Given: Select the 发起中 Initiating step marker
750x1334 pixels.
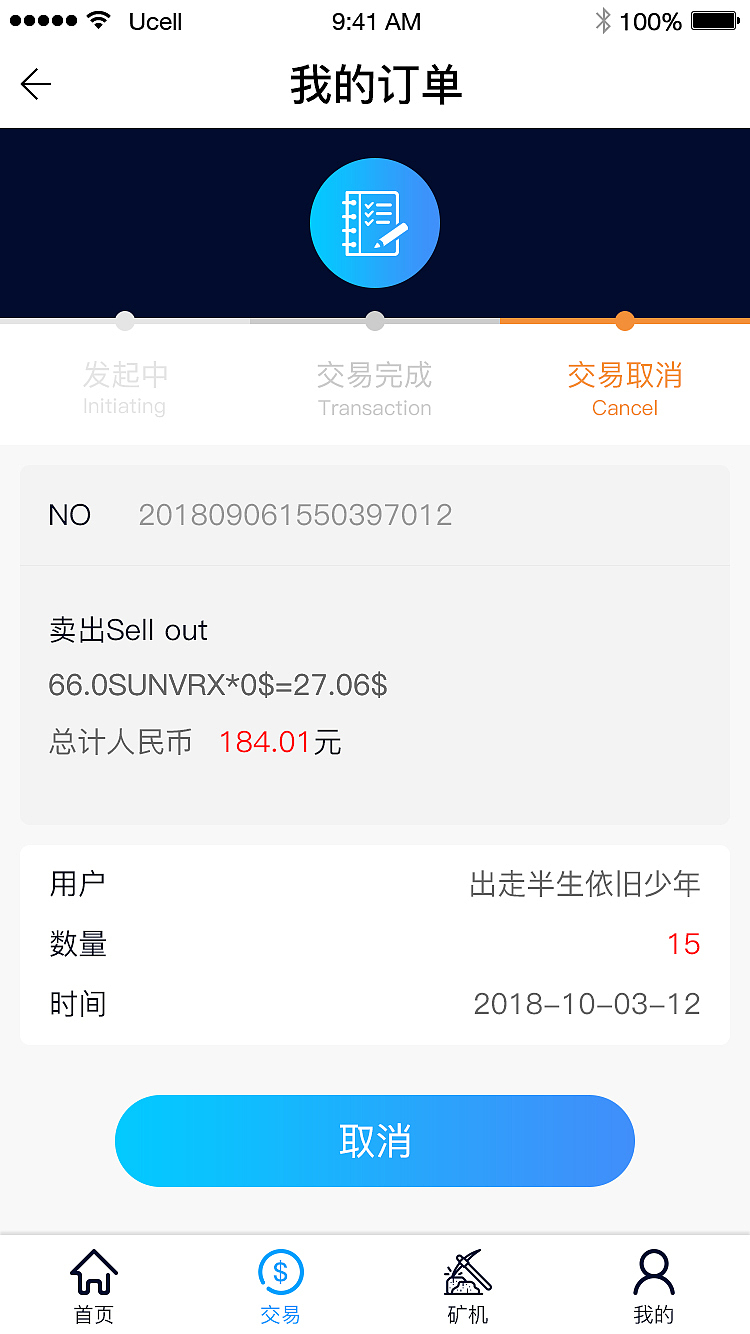Looking at the screenshot, I should (x=125, y=321).
